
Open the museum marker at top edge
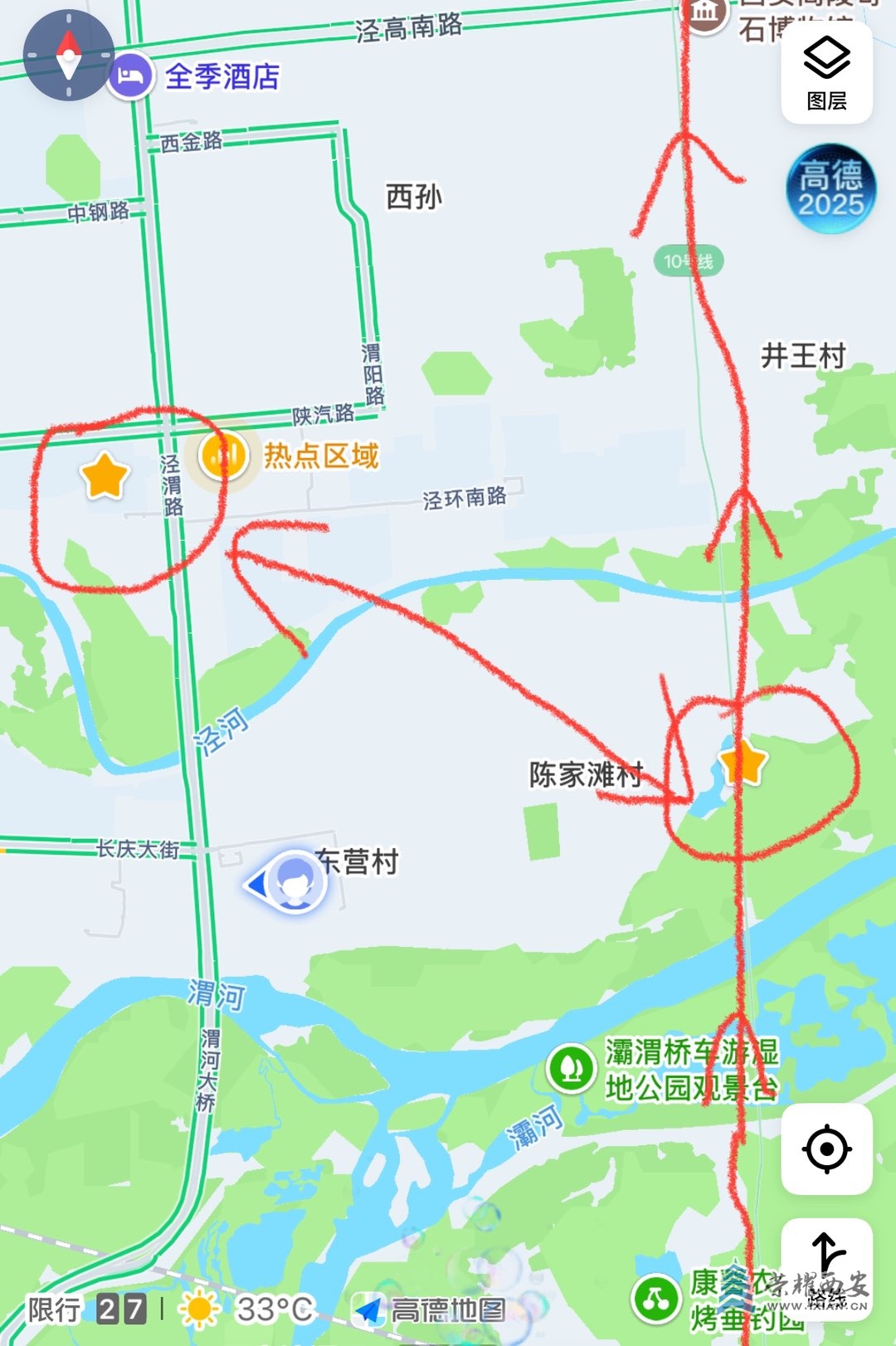tap(704, 12)
